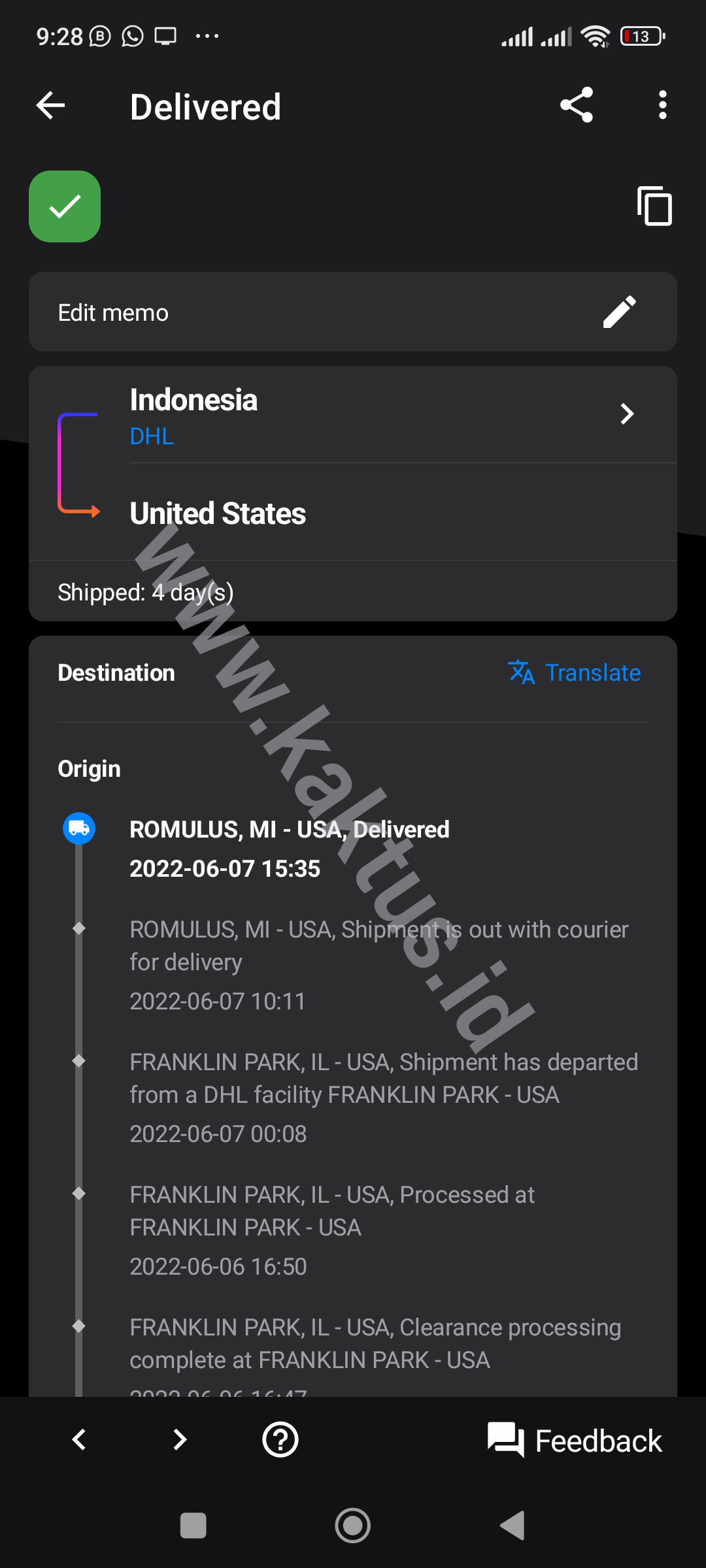
Task: Go to the next package
Action: pyautogui.click(x=180, y=1440)
